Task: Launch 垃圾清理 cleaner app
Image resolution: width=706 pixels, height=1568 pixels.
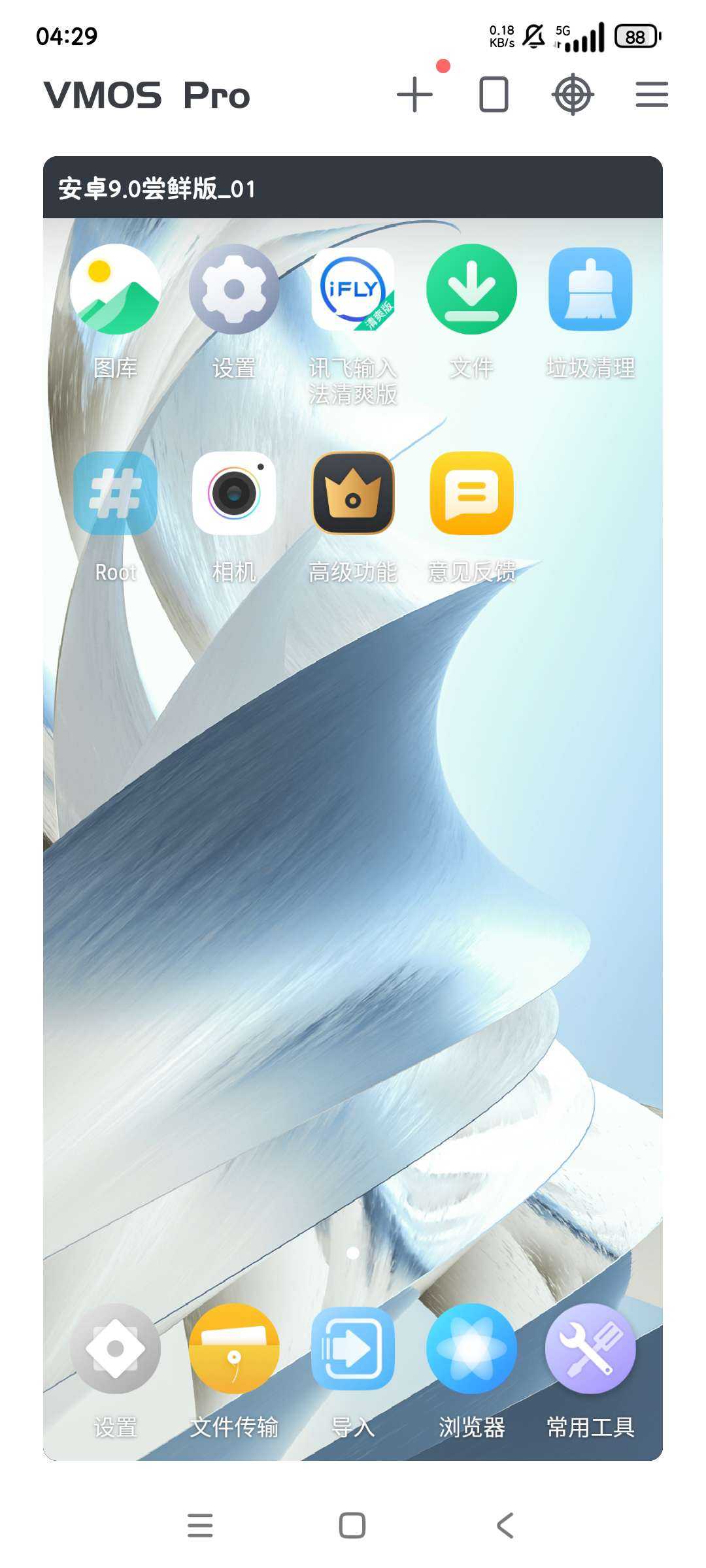Action: (x=590, y=289)
